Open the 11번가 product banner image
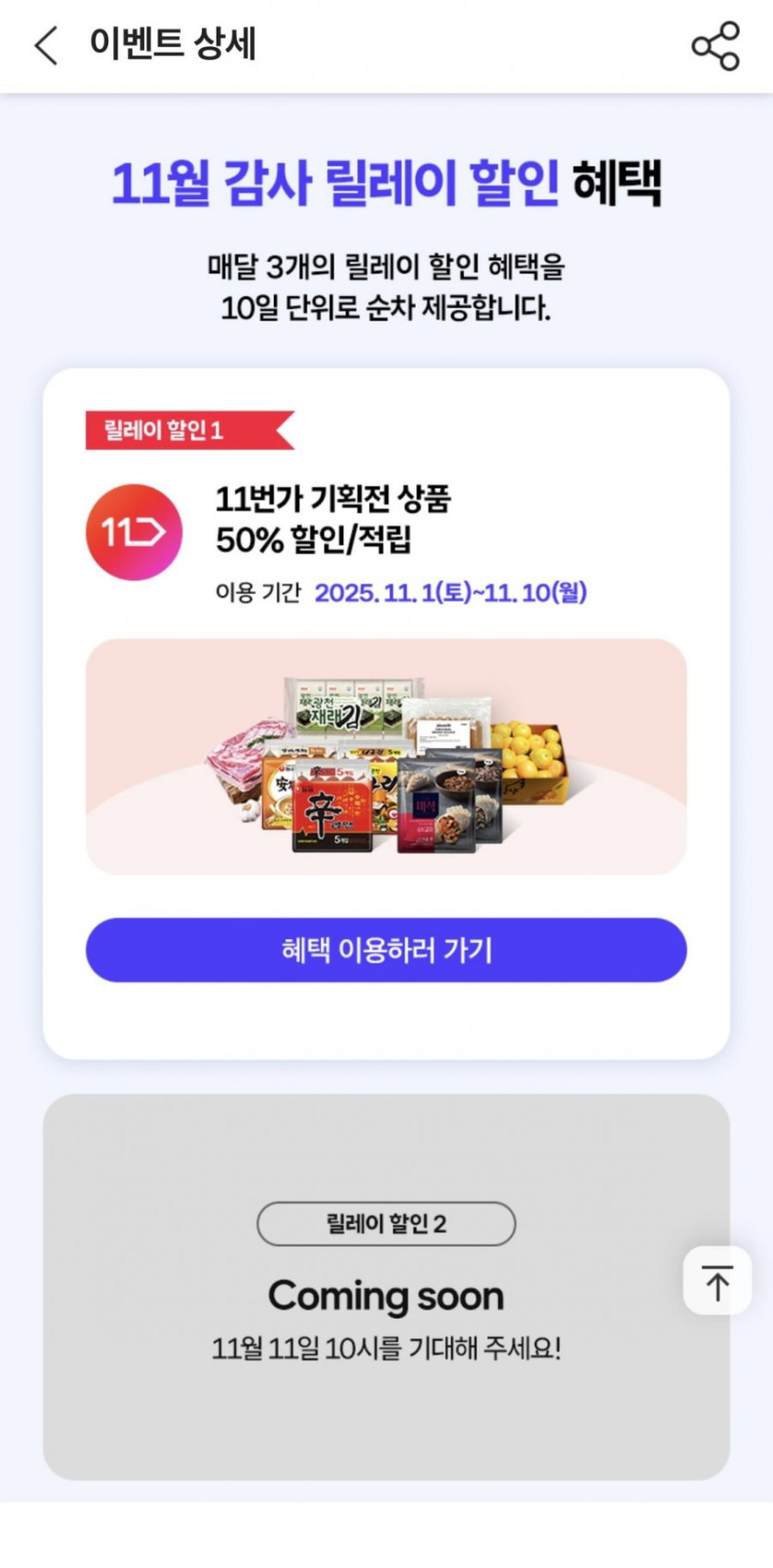The width and height of the screenshot is (773, 1568). (386, 757)
